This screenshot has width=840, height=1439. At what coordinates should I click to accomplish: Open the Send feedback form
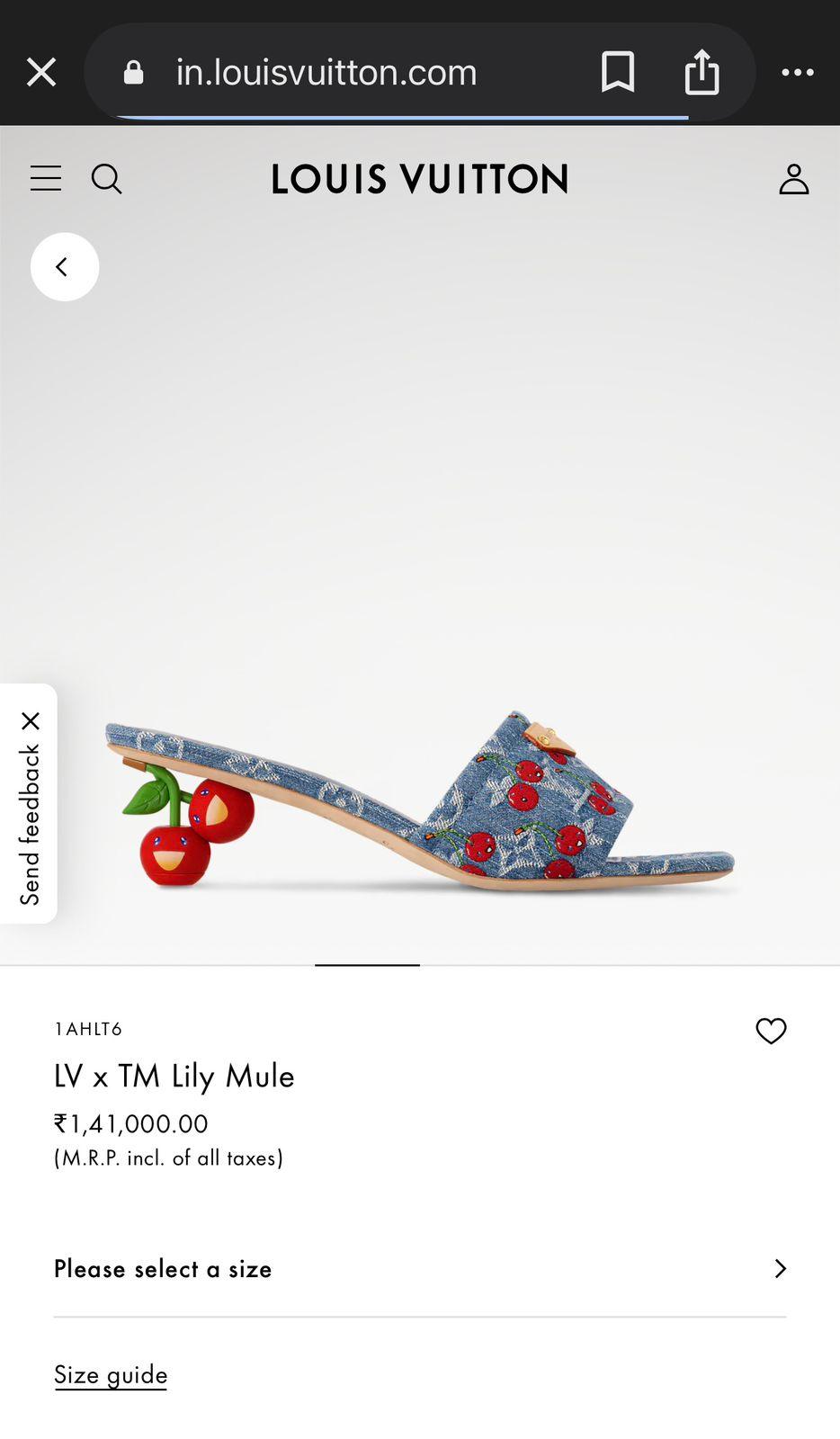tap(30, 823)
